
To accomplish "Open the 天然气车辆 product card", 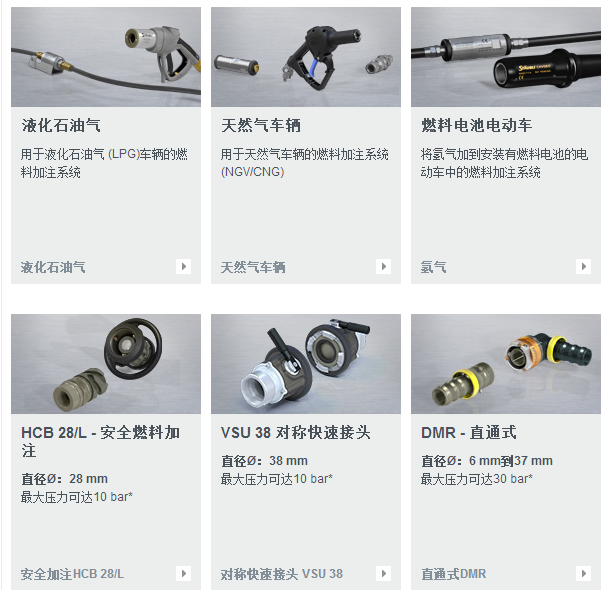I will point(261,126).
